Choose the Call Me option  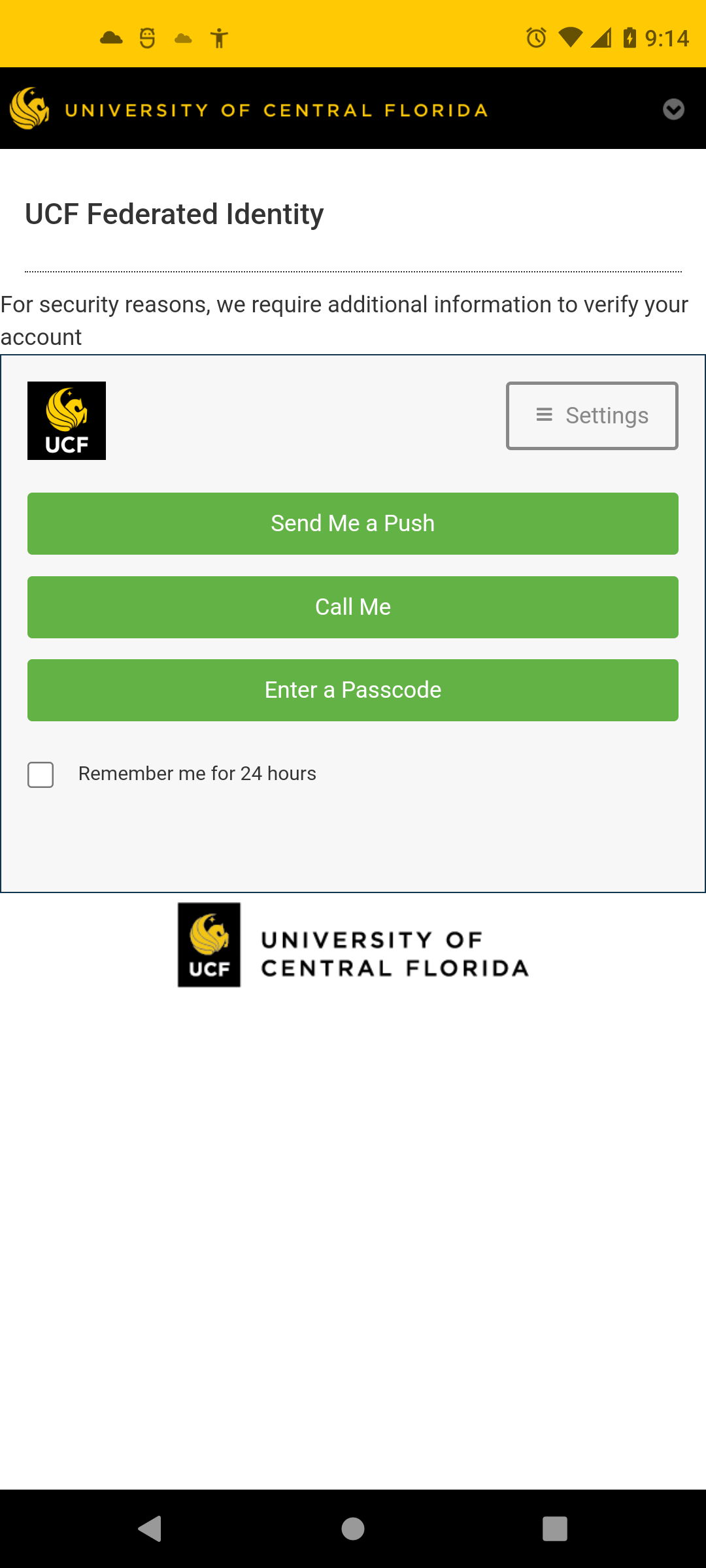[353, 607]
